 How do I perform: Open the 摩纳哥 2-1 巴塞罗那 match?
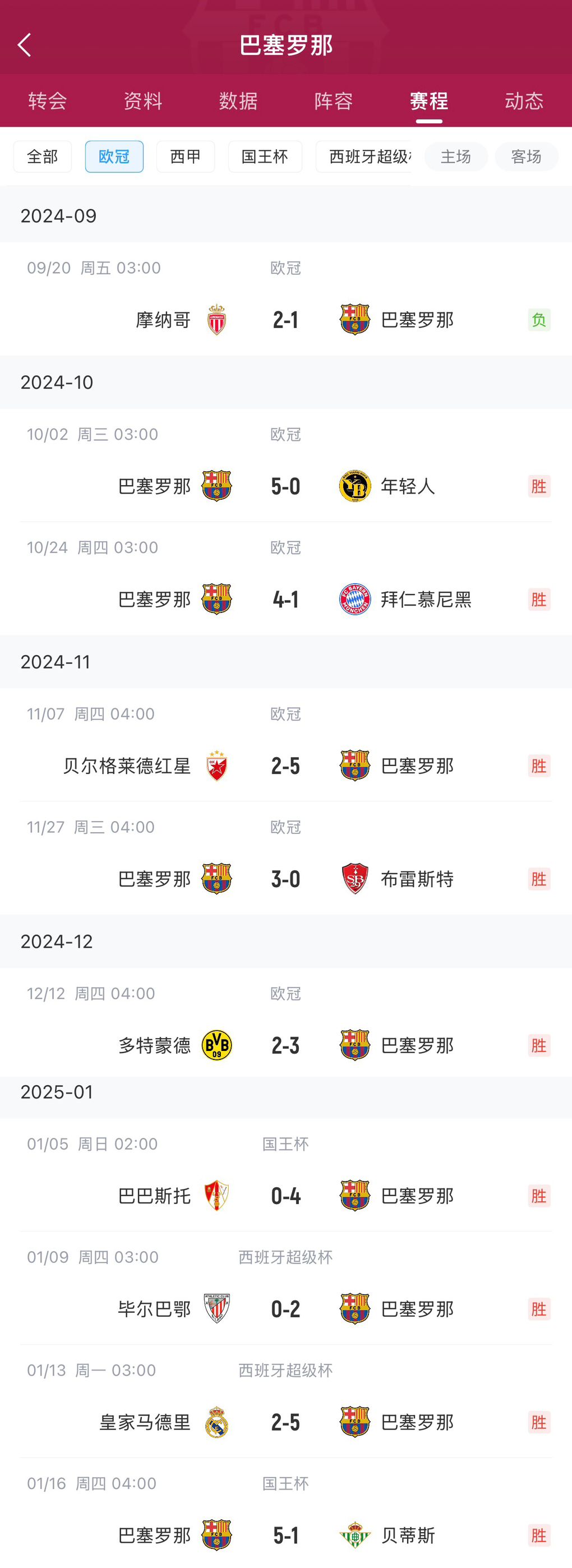click(x=285, y=320)
